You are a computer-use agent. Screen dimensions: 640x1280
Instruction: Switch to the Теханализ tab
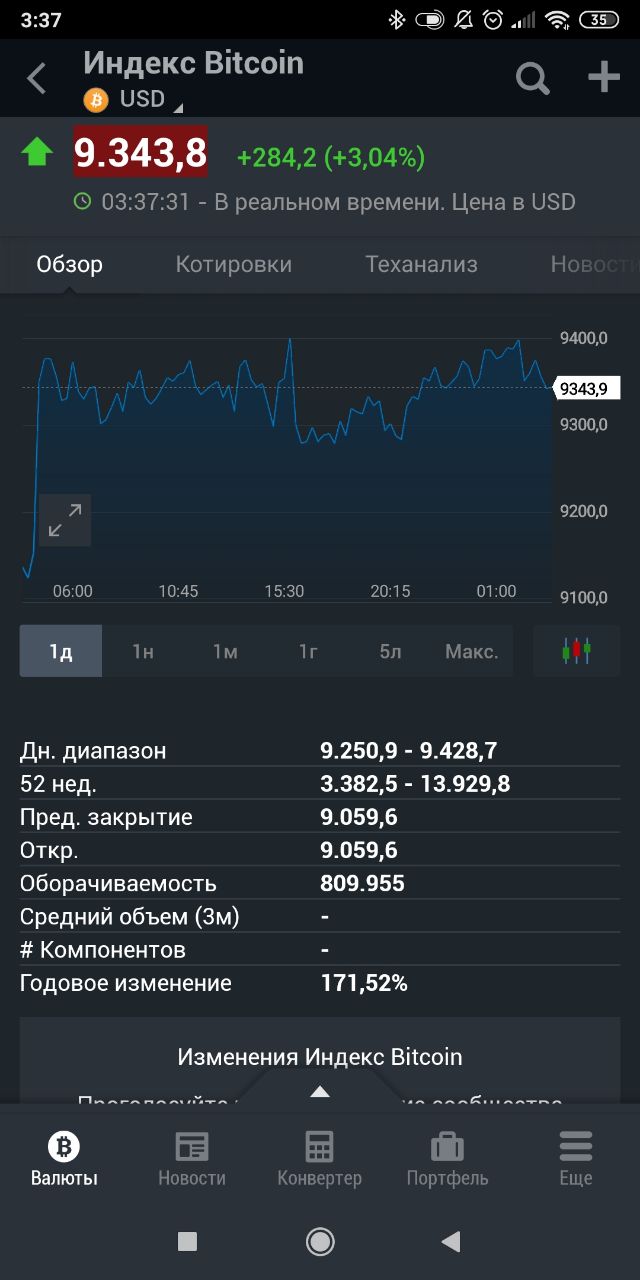pos(421,264)
